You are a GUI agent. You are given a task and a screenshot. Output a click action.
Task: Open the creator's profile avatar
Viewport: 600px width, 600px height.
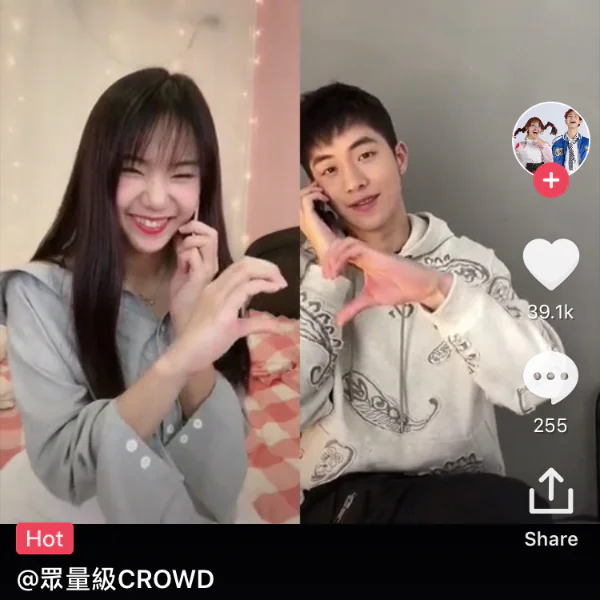coord(550,138)
